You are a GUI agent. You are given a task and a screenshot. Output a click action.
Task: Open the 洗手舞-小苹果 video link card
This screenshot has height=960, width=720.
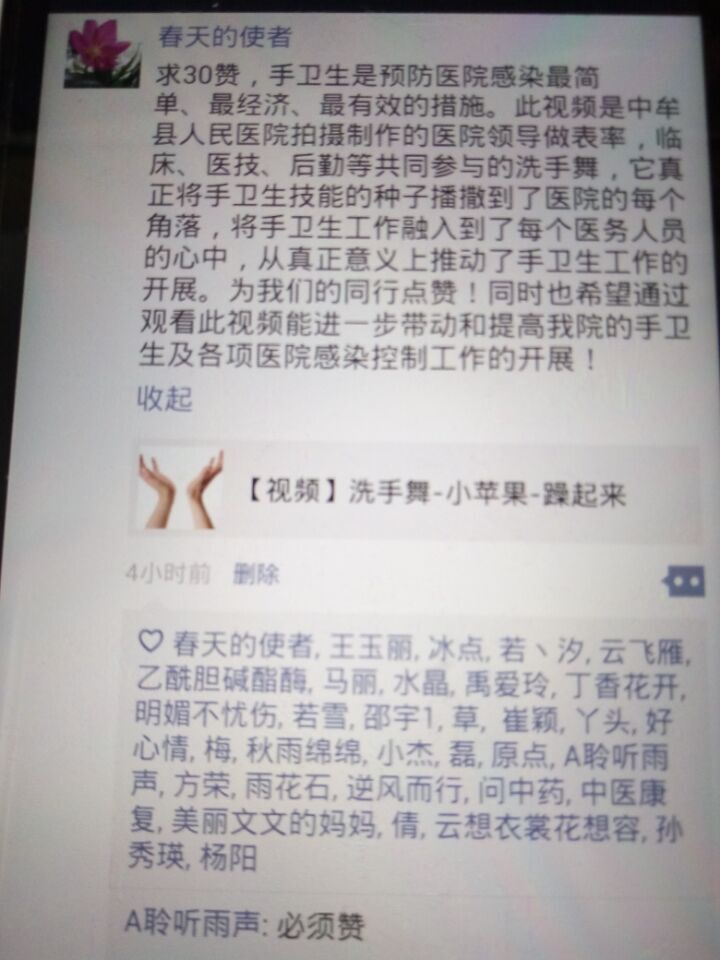[418, 493]
